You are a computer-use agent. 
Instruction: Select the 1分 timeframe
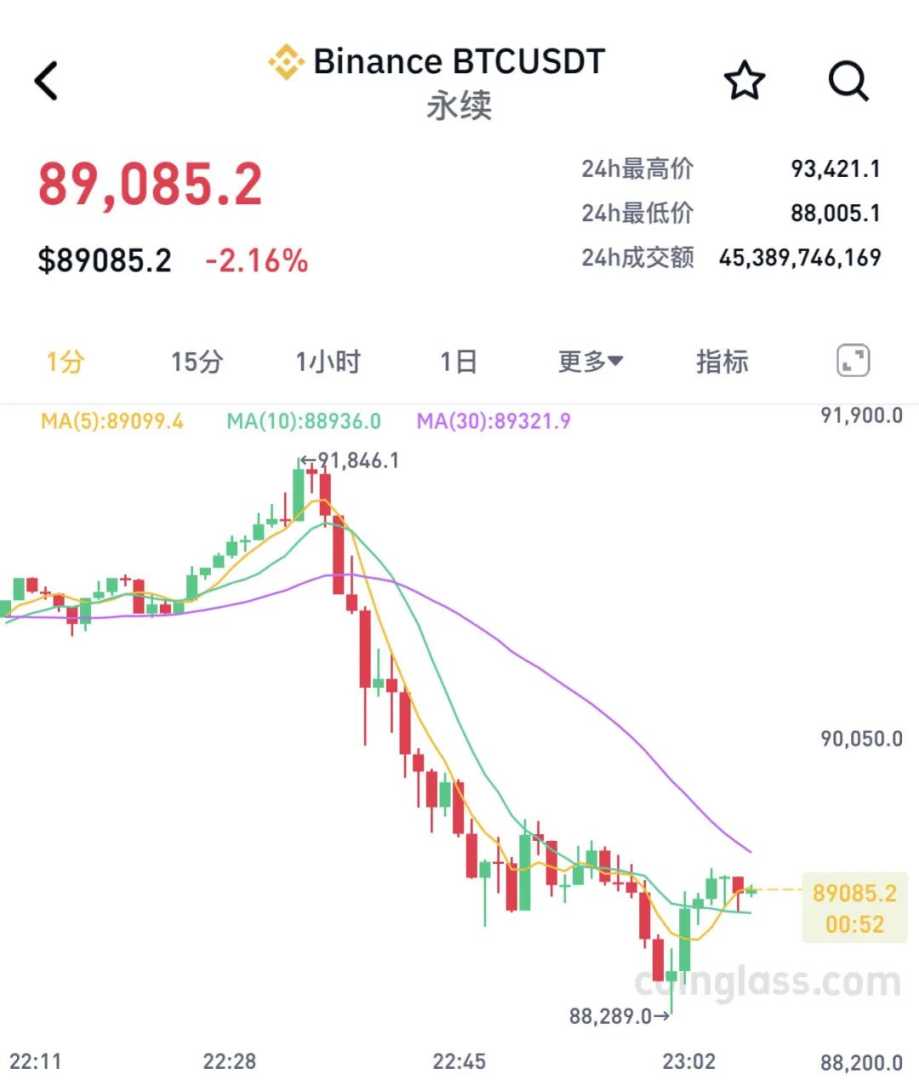(x=65, y=362)
